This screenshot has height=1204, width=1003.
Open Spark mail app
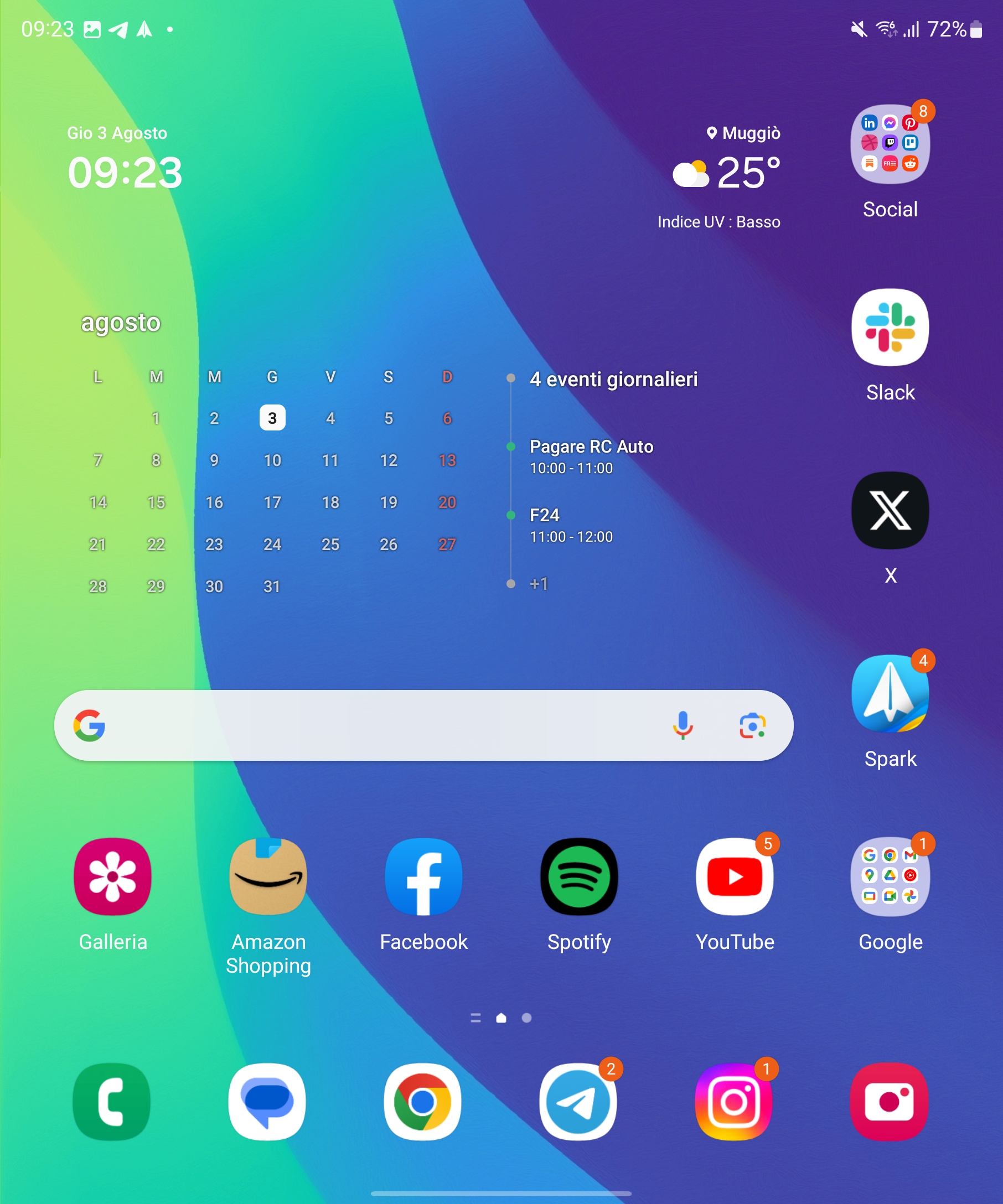tap(890, 694)
